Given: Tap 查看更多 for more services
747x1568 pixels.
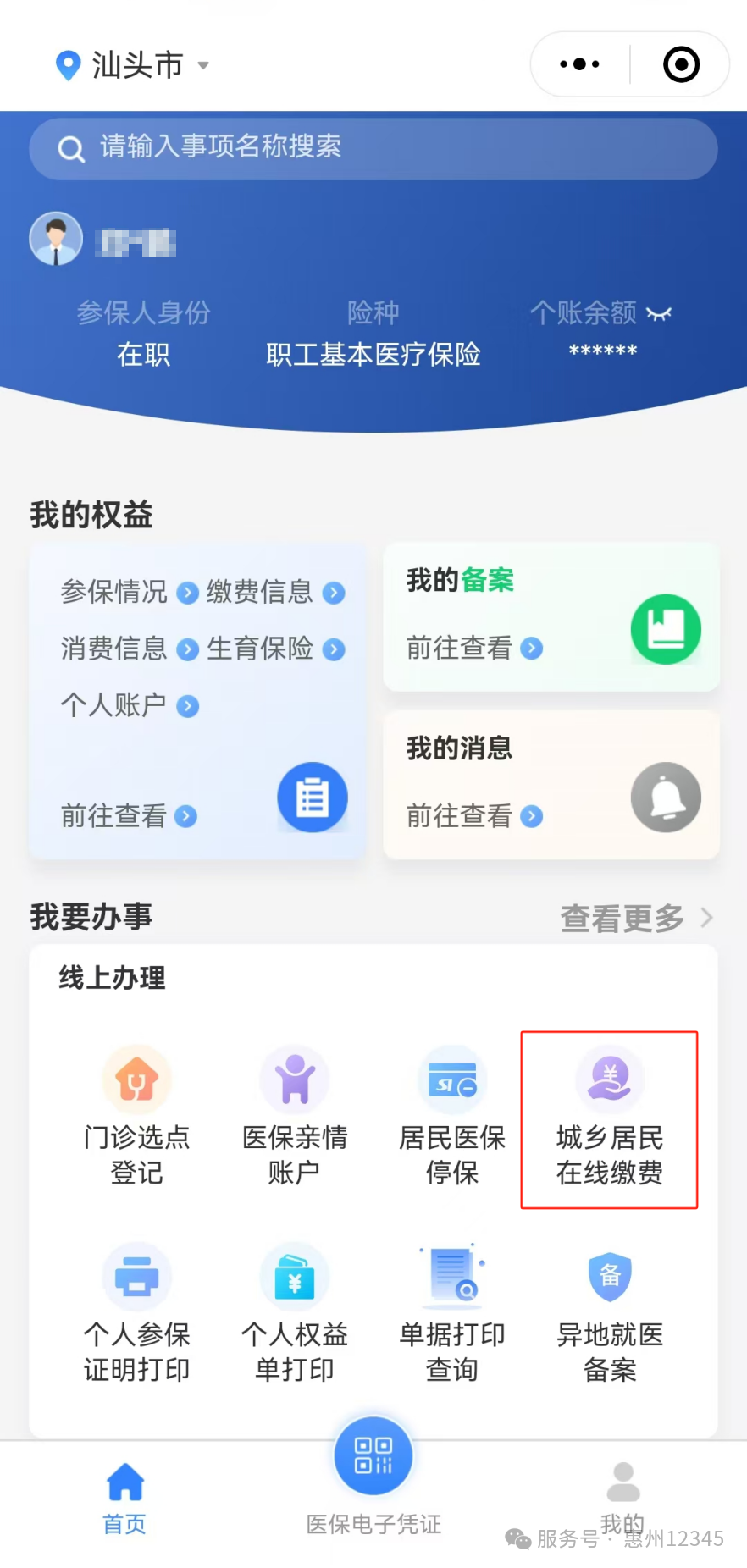Looking at the screenshot, I should (x=635, y=918).
